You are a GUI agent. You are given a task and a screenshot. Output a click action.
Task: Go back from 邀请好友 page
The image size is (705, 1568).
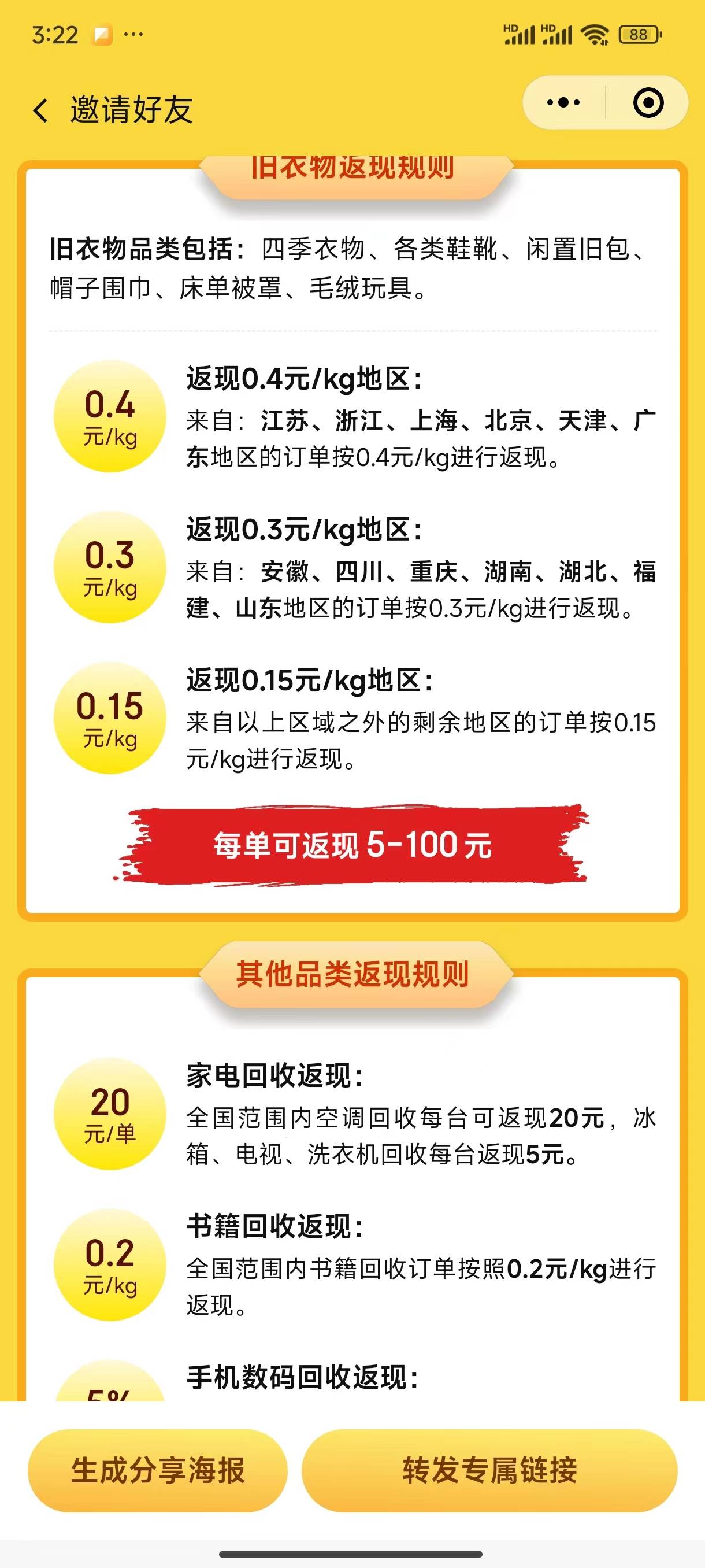pyautogui.click(x=41, y=111)
